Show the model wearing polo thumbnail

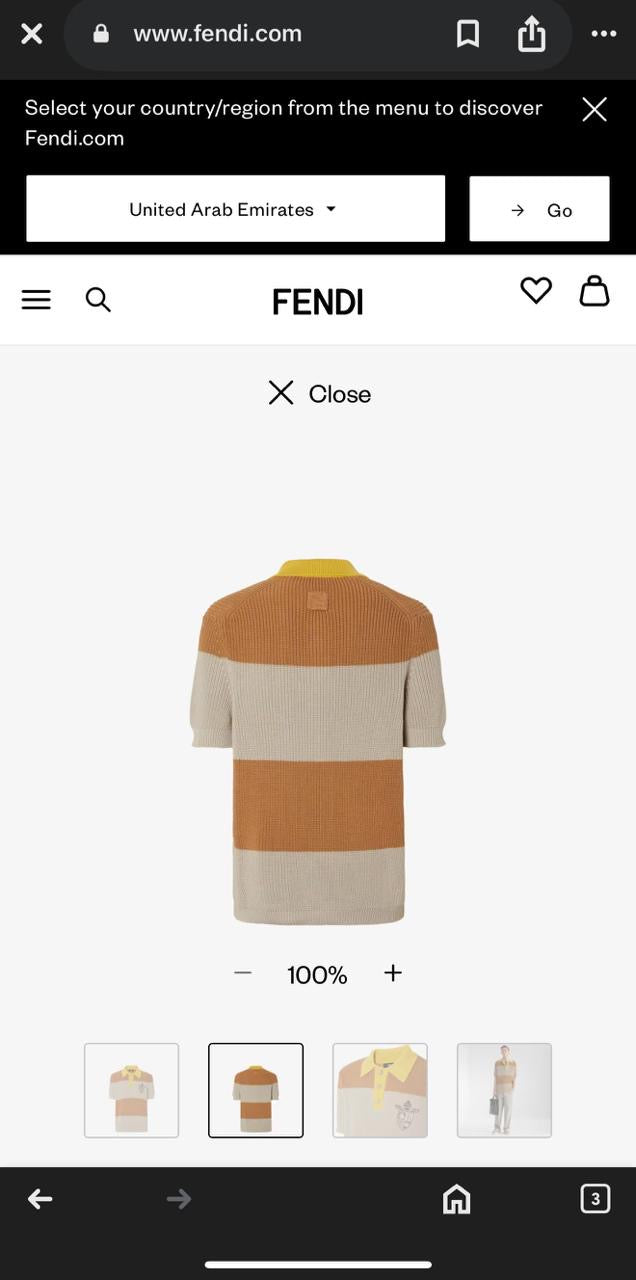point(504,1090)
